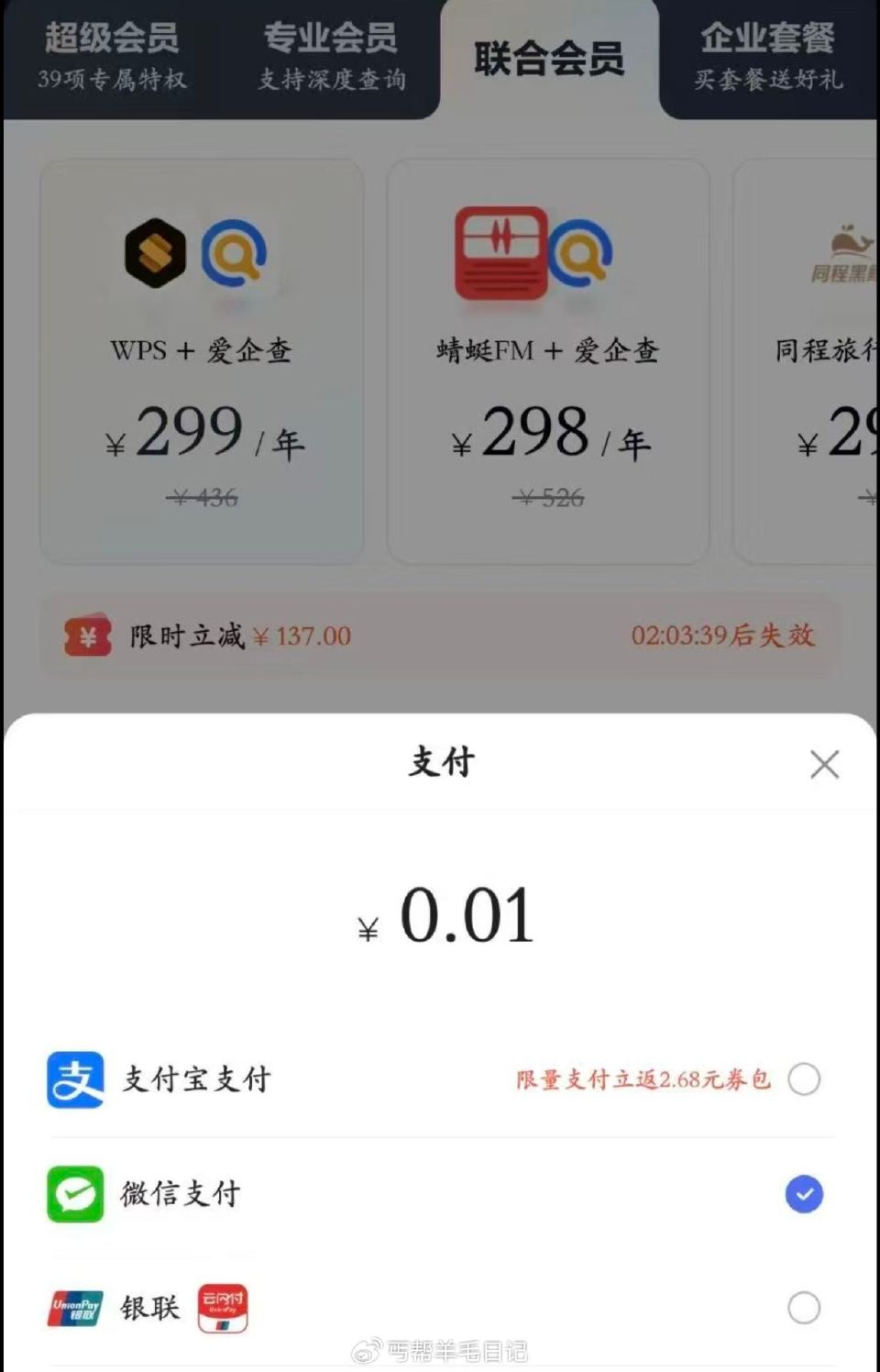Select the 蜻蜓FM+爱企查 ¥298 plan card
Image resolution: width=880 pixels, height=1372 pixels.
tap(547, 358)
